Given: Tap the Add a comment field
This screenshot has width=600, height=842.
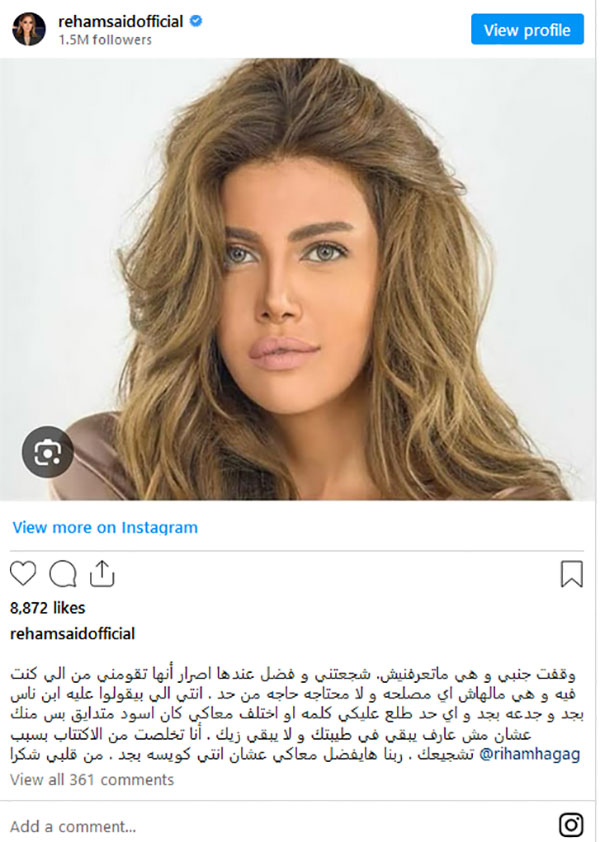Looking at the screenshot, I should [x=73, y=826].
